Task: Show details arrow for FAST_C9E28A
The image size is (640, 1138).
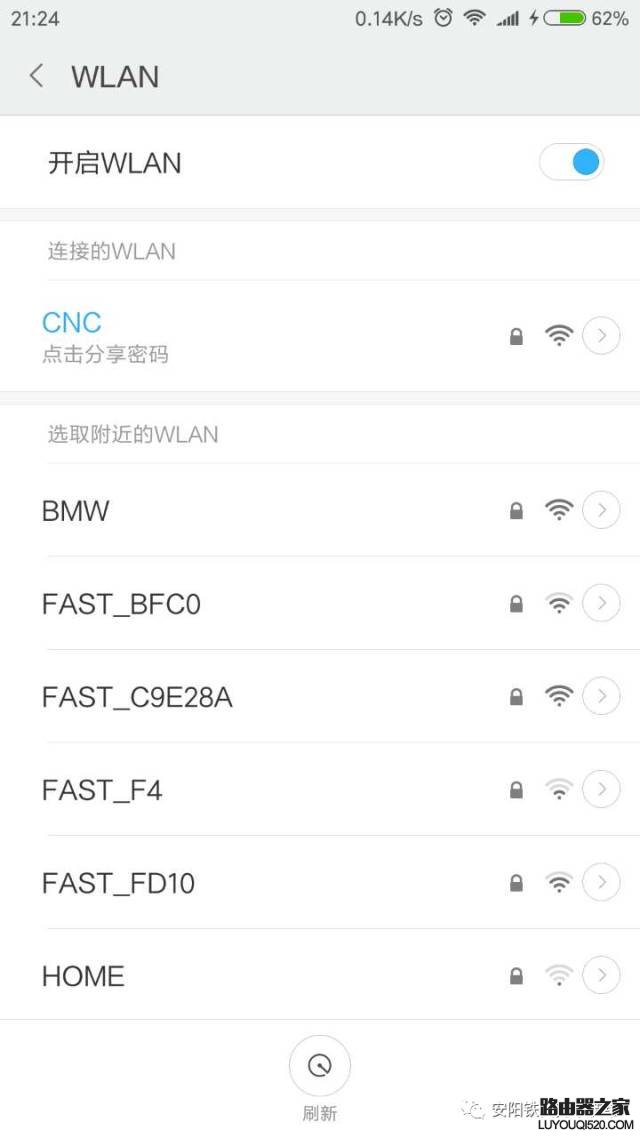Action: pyautogui.click(x=601, y=697)
